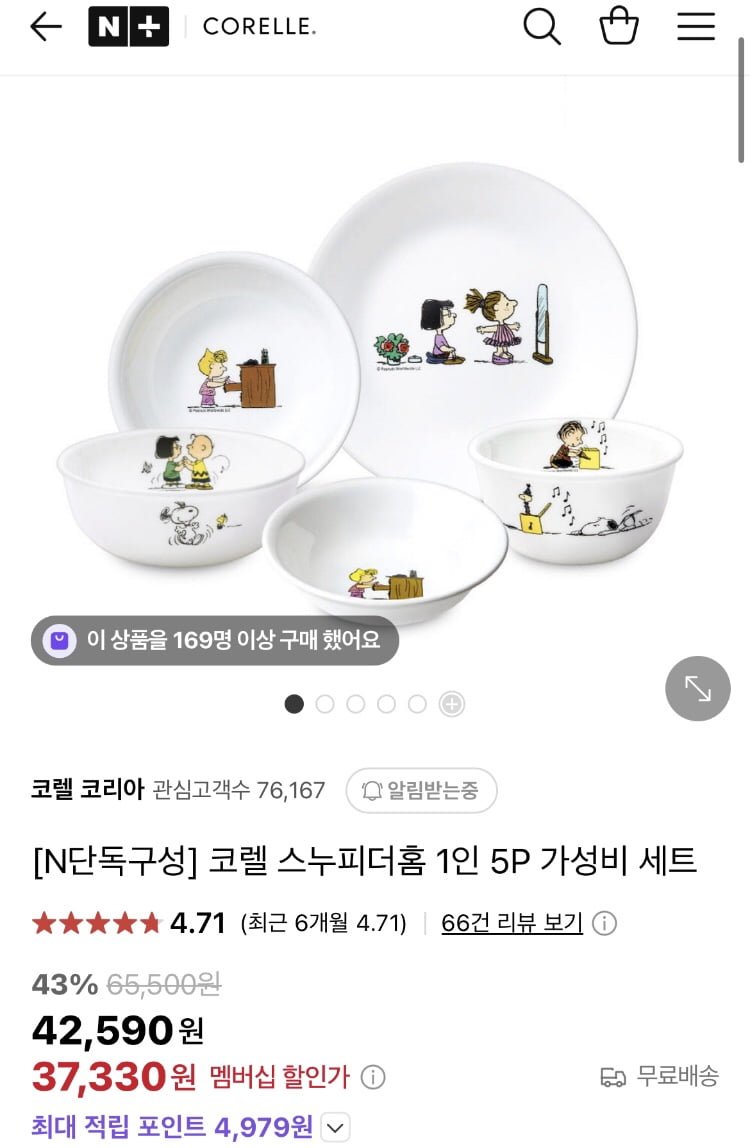Open the hamburger menu
Screen dimensions: 750x1148
pyautogui.click(x=696, y=27)
